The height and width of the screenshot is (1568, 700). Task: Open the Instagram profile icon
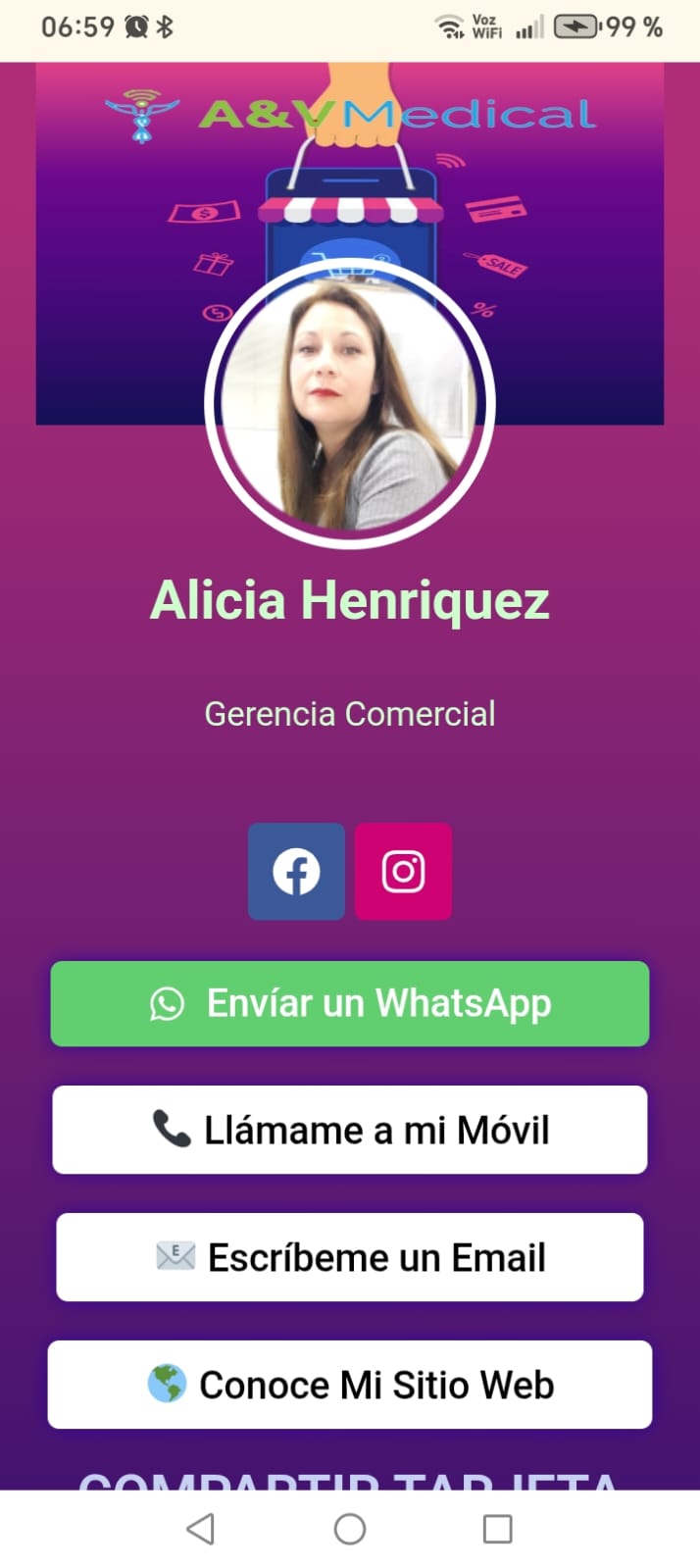click(x=403, y=872)
